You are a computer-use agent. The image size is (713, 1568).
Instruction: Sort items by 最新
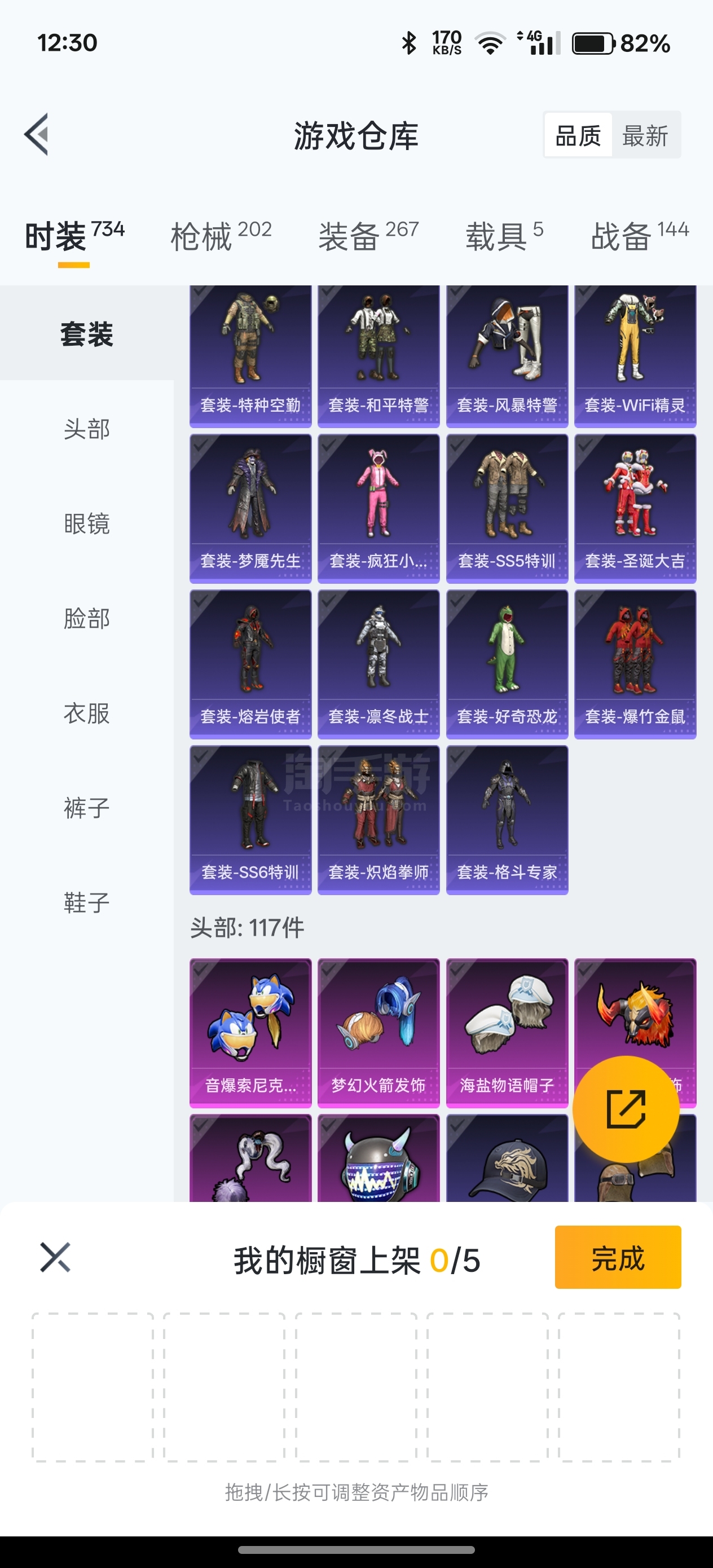(645, 135)
